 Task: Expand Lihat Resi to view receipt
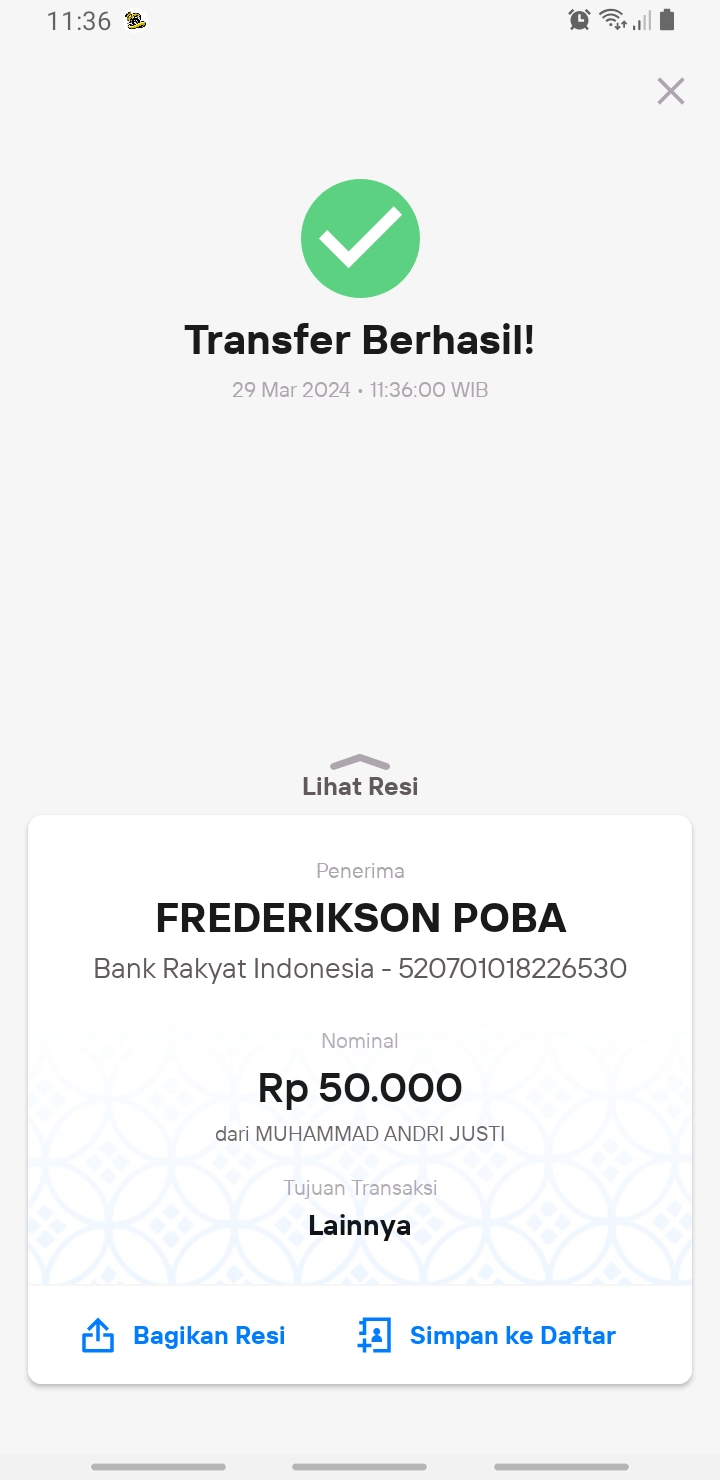(360, 777)
